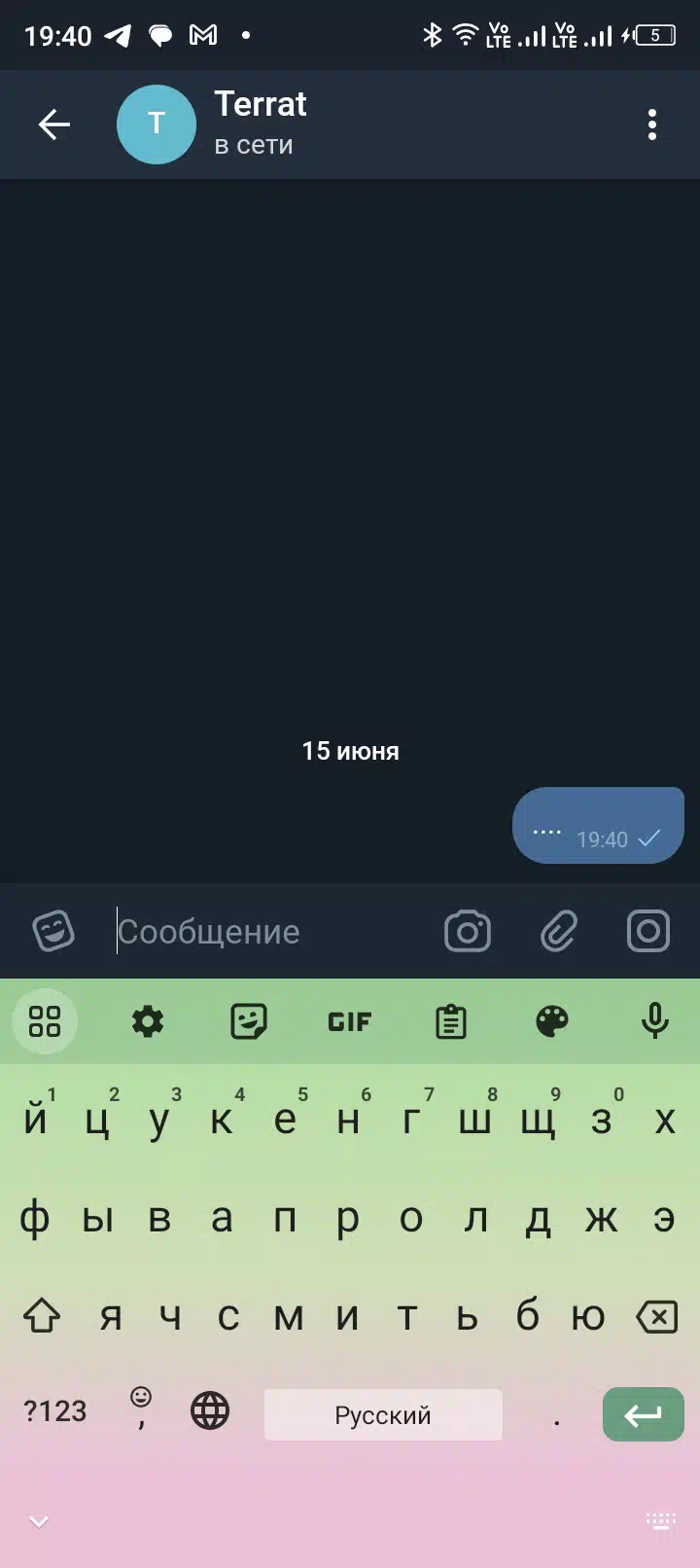Open keyboard theme palette
Image resolution: width=700 pixels, height=1568 pixels.
(x=552, y=1021)
